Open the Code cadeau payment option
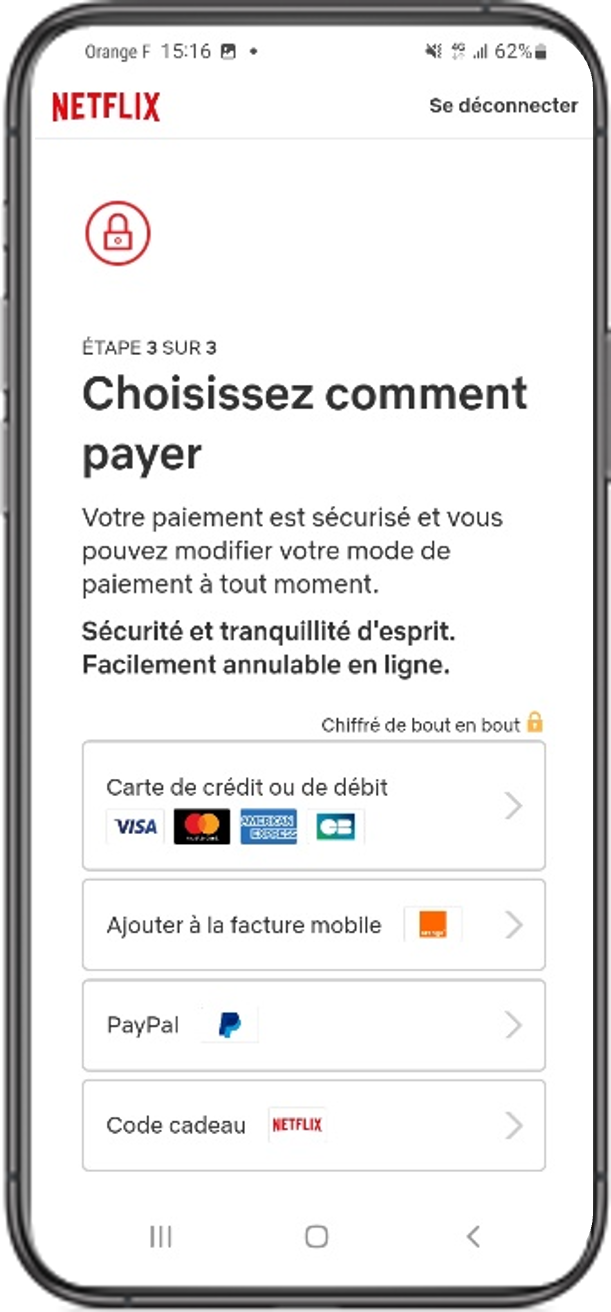Screen dimensions: 611x1312 point(313,1125)
